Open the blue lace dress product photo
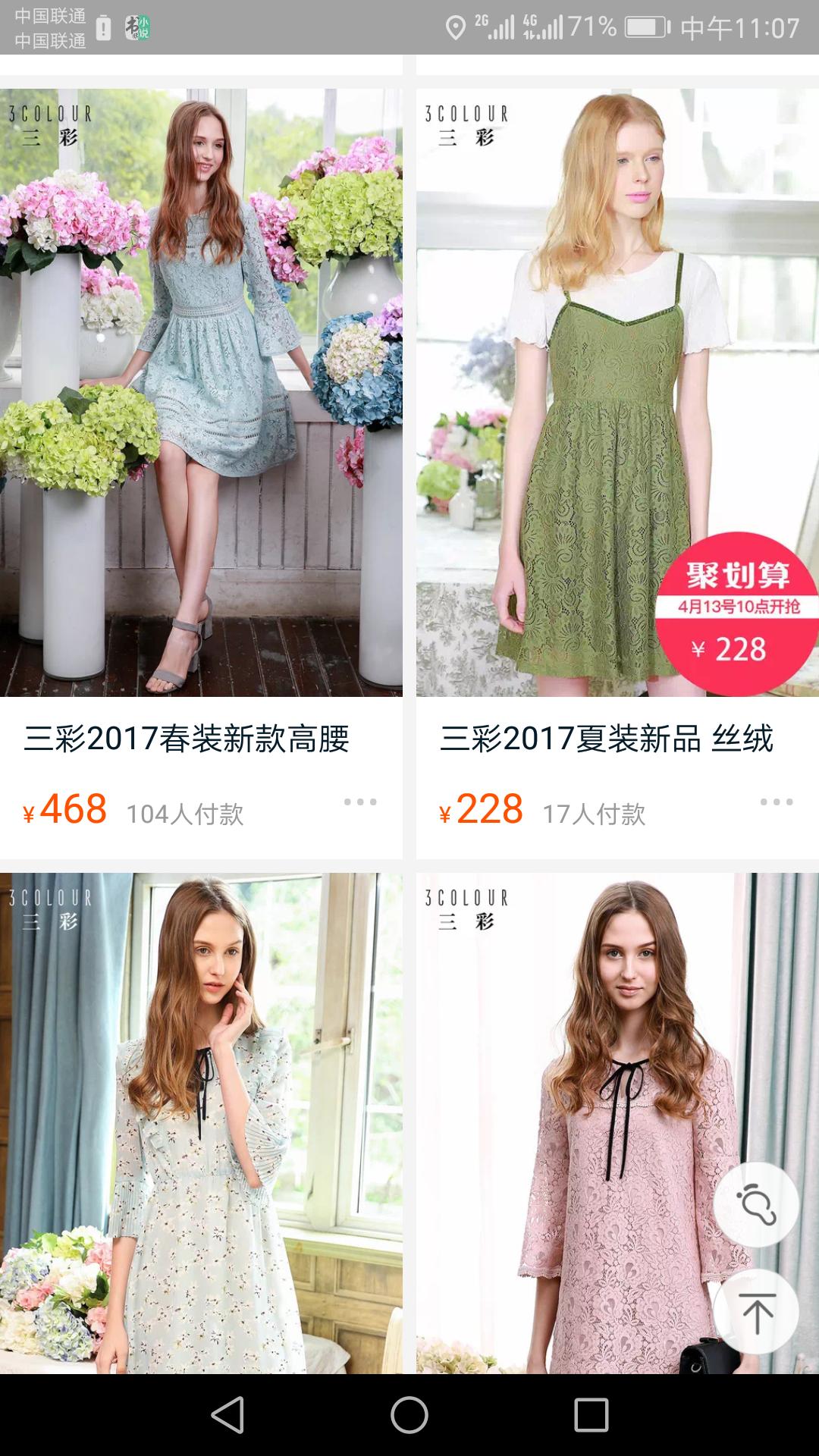The width and height of the screenshot is (819, 1456). [x=200, y=391]
